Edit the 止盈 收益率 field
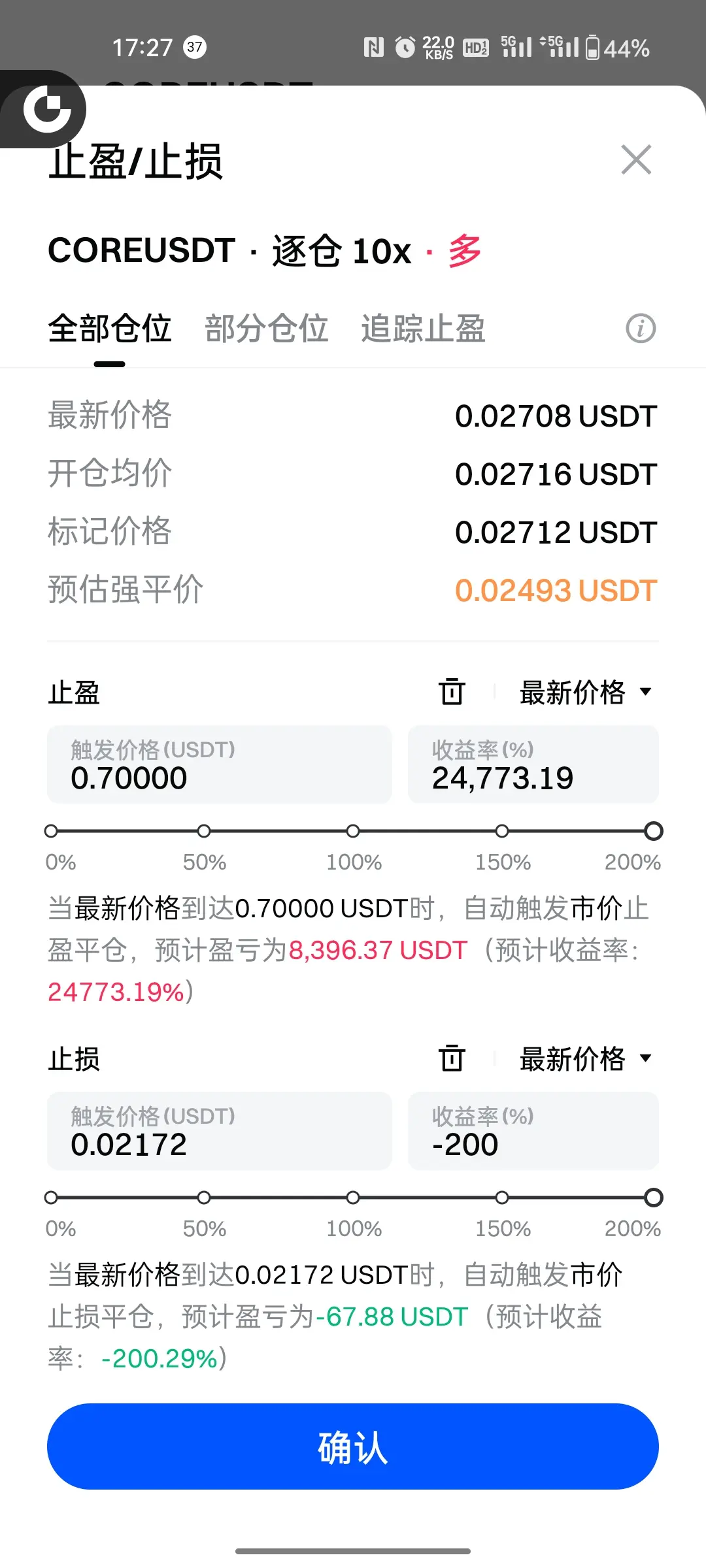This screenshot has width=706, height=1568. coord(533,764)
